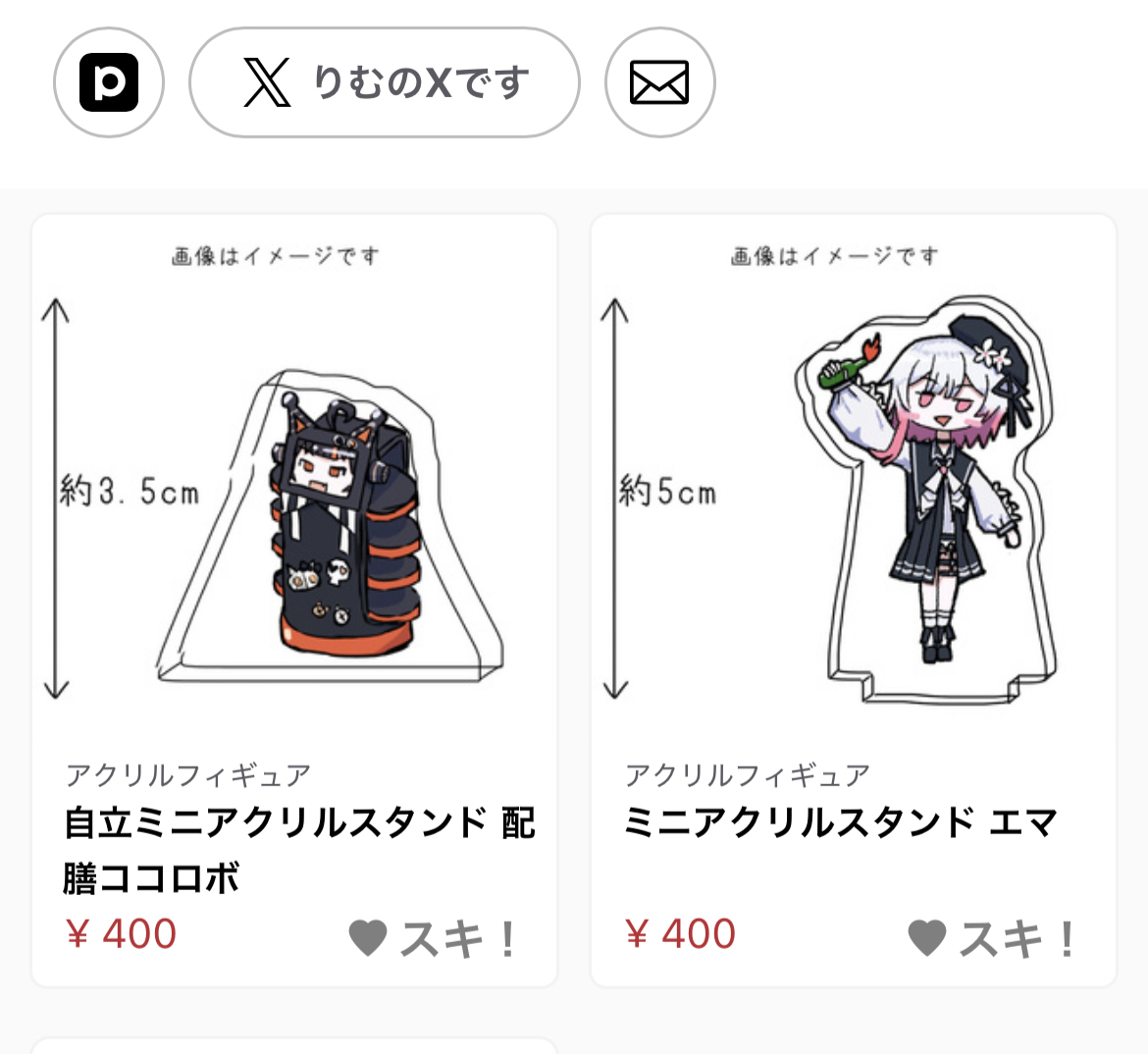Screen dimensions: 1148x1054
Task: Like ミニアクリルスタンド エマ with スキ！ heart
Action: click(x=993, y=938)
